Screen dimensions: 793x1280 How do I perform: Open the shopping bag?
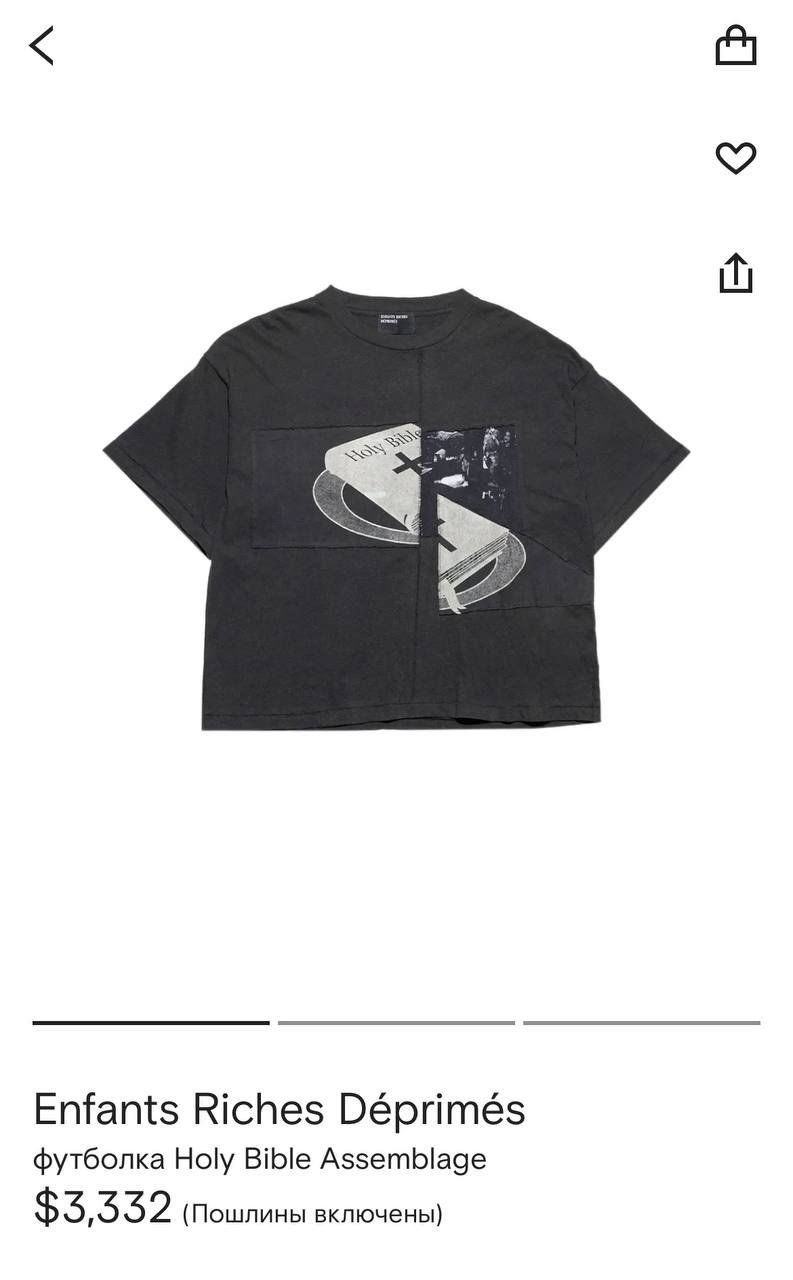pyautogui.click(x=736, y=46)
